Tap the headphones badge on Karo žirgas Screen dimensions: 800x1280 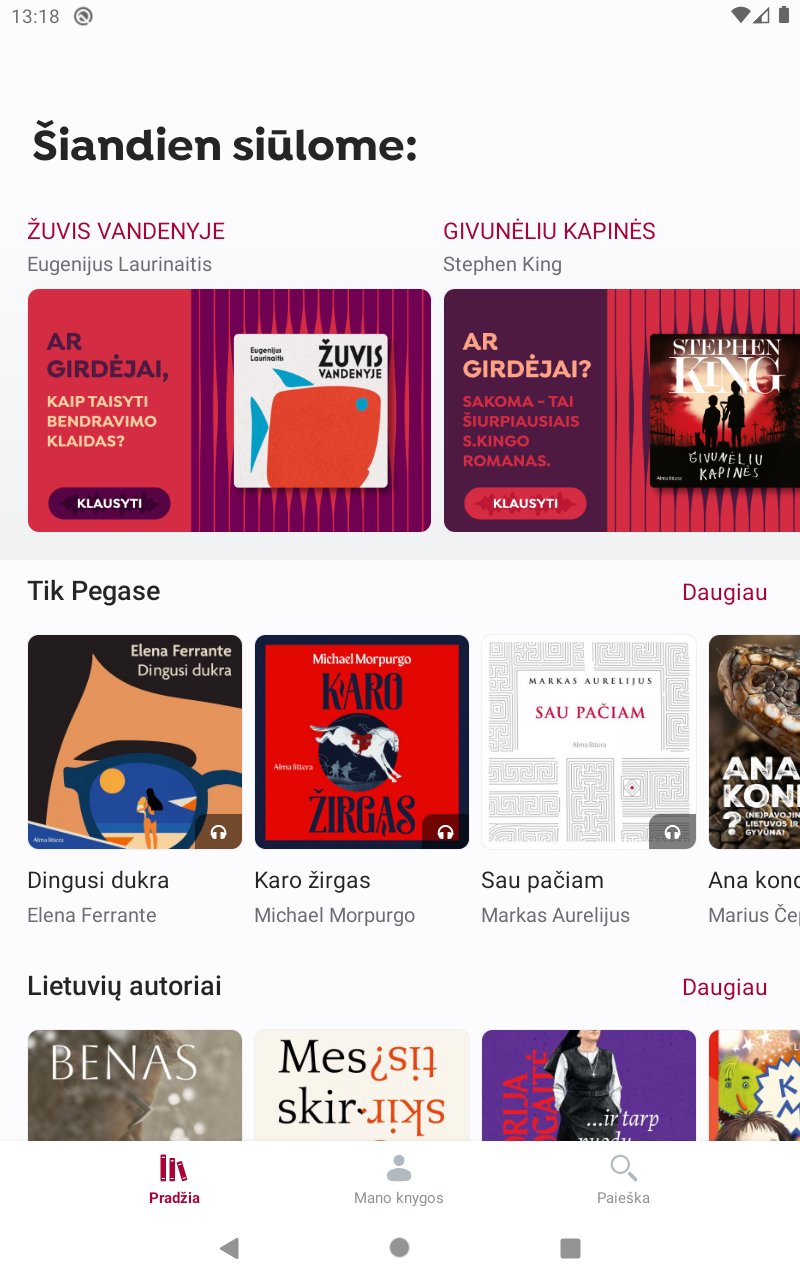coord(445,831)
